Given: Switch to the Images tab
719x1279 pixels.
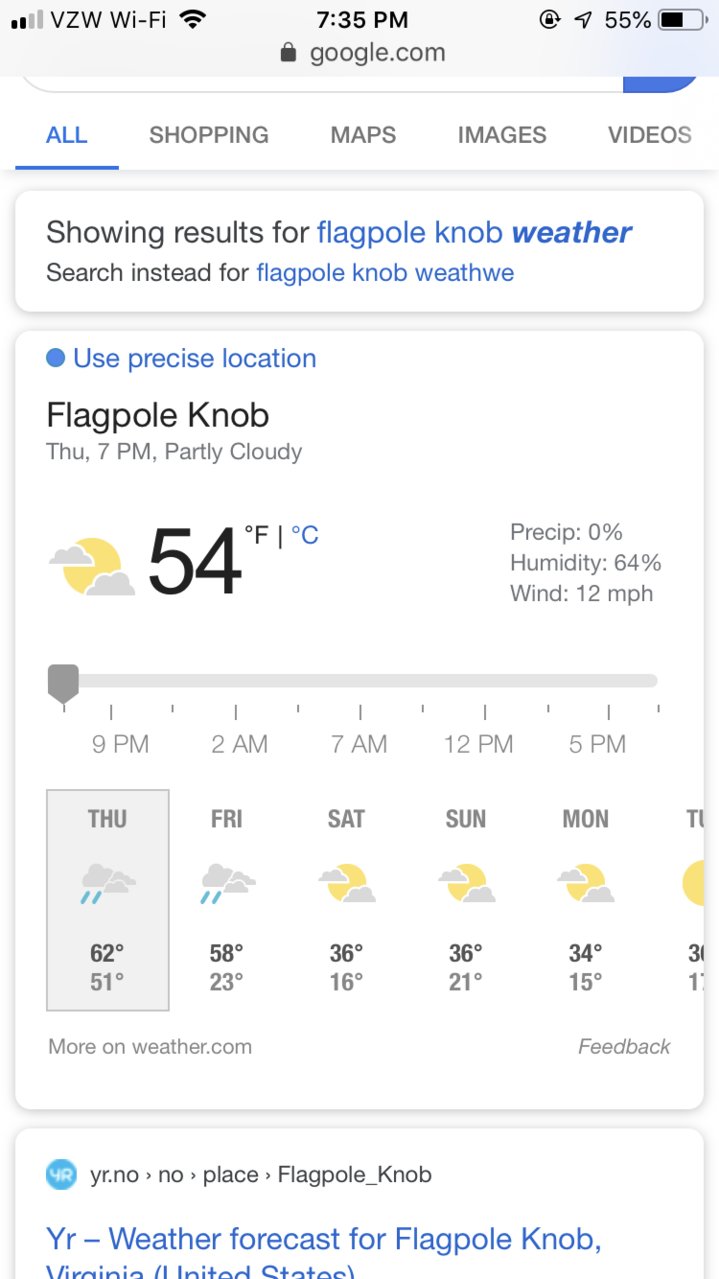Looking at the screenshot, I should [x=502, y=135].
